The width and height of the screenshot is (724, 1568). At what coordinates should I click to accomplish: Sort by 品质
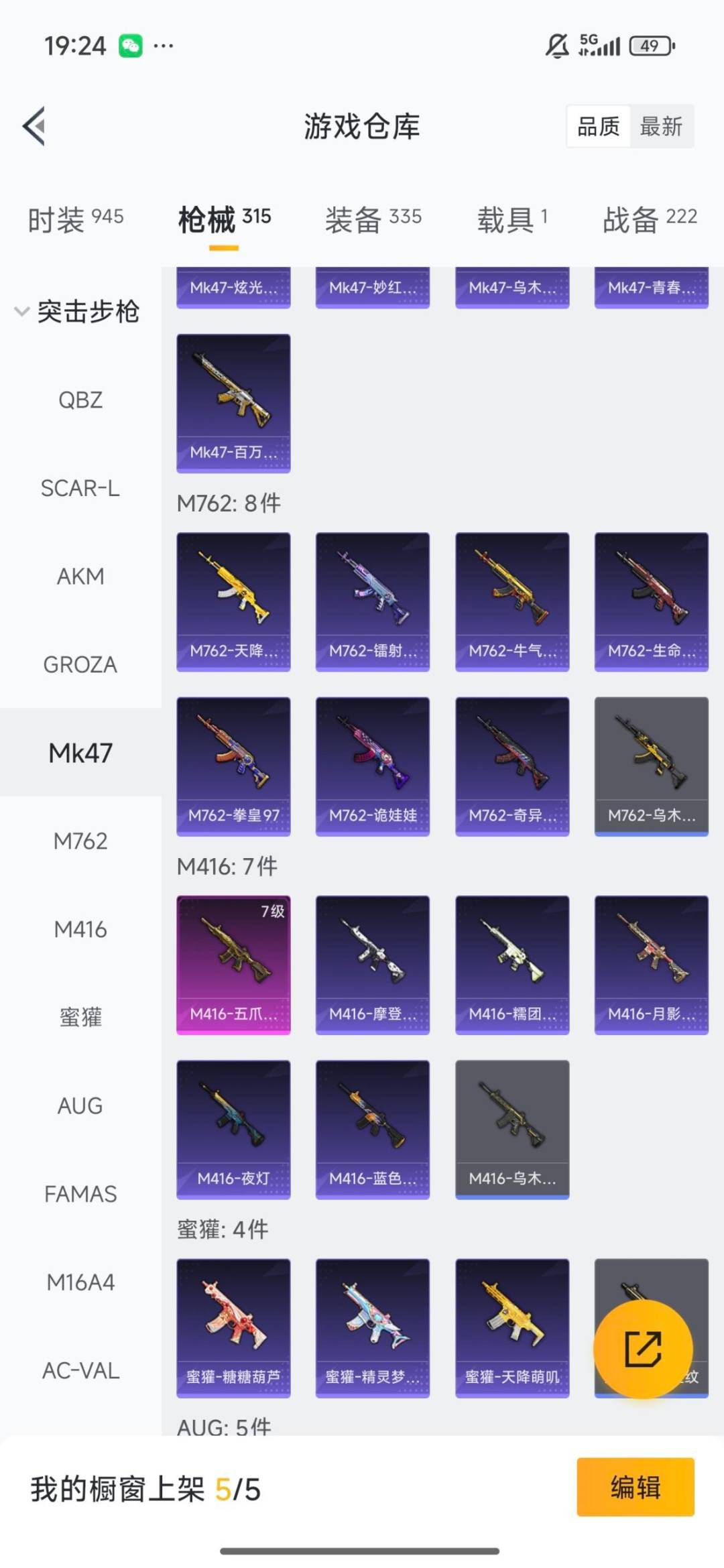598,126
